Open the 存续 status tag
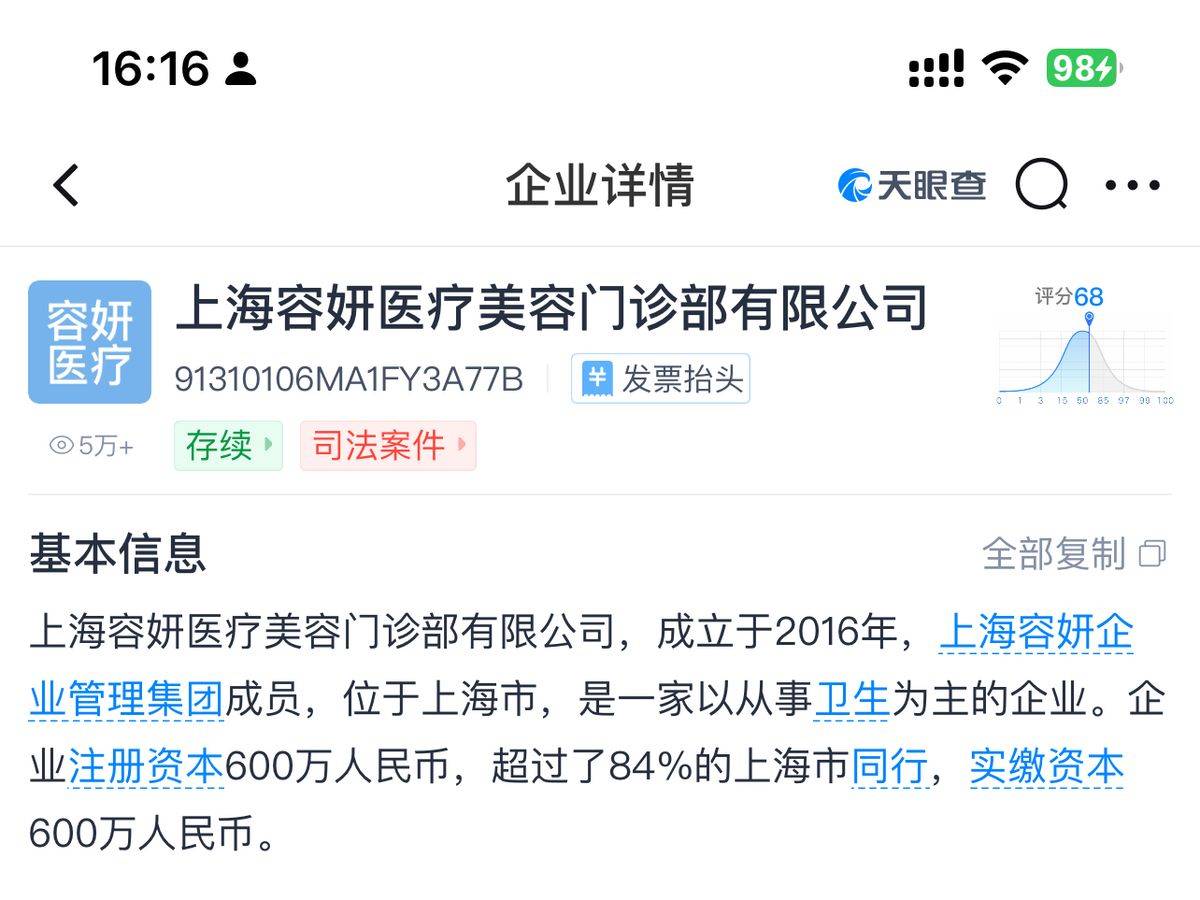 228,445
